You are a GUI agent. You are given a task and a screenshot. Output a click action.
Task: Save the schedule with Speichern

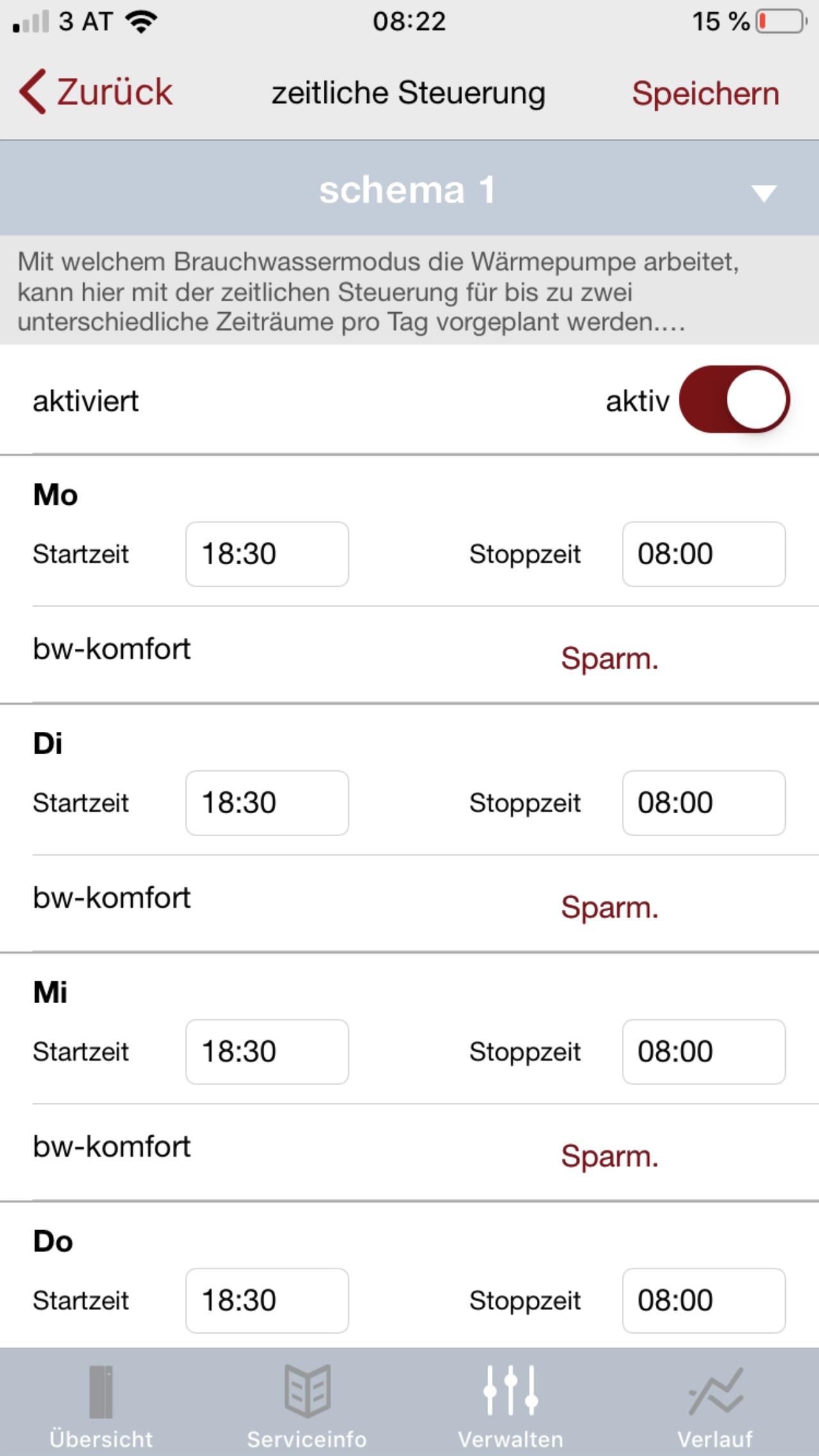coord(706,94)
